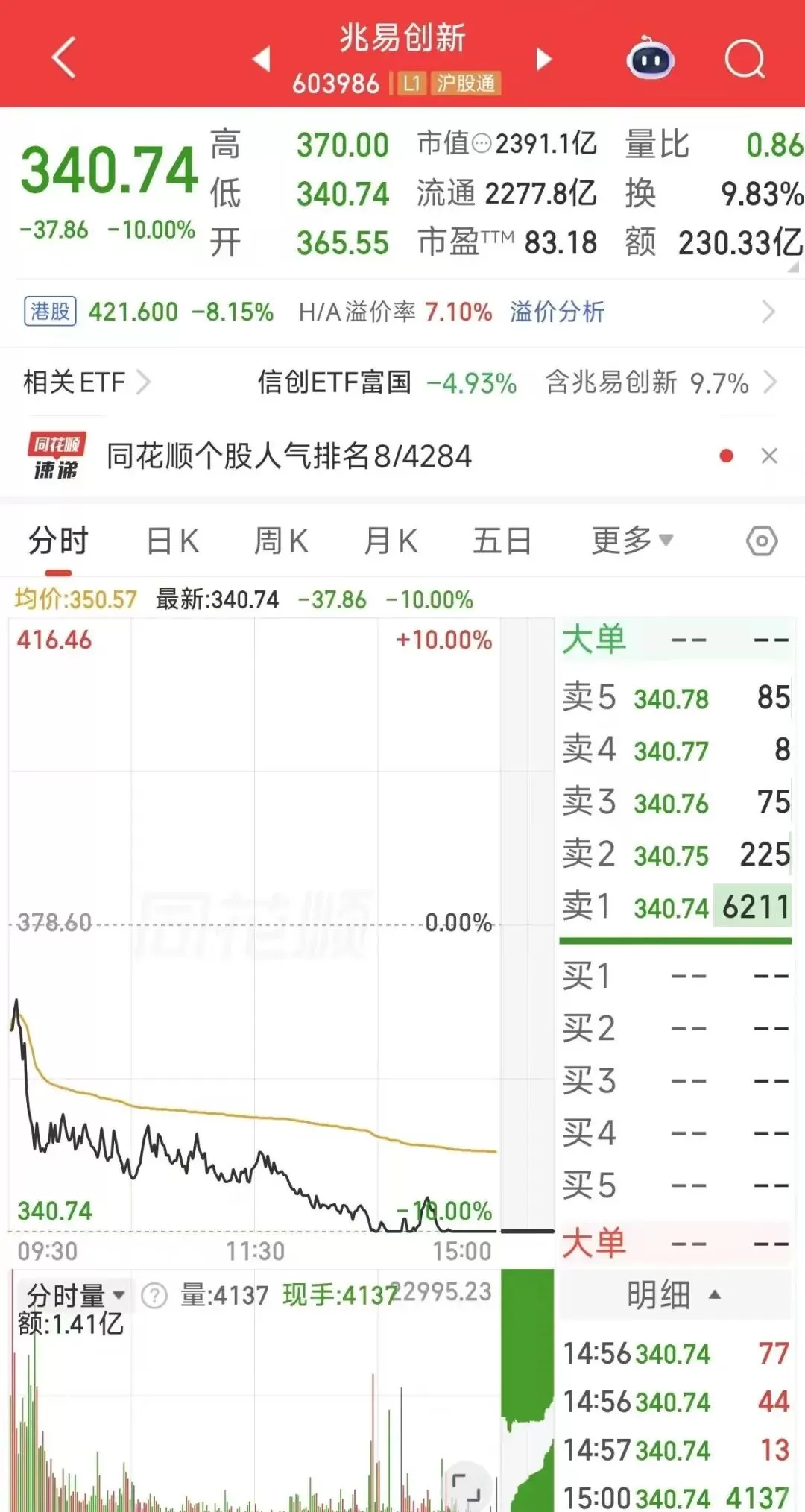The height and width of the screenshot is (1512, 805).
Task: Open the robot assistant icon
Action: tap(650, 58)
